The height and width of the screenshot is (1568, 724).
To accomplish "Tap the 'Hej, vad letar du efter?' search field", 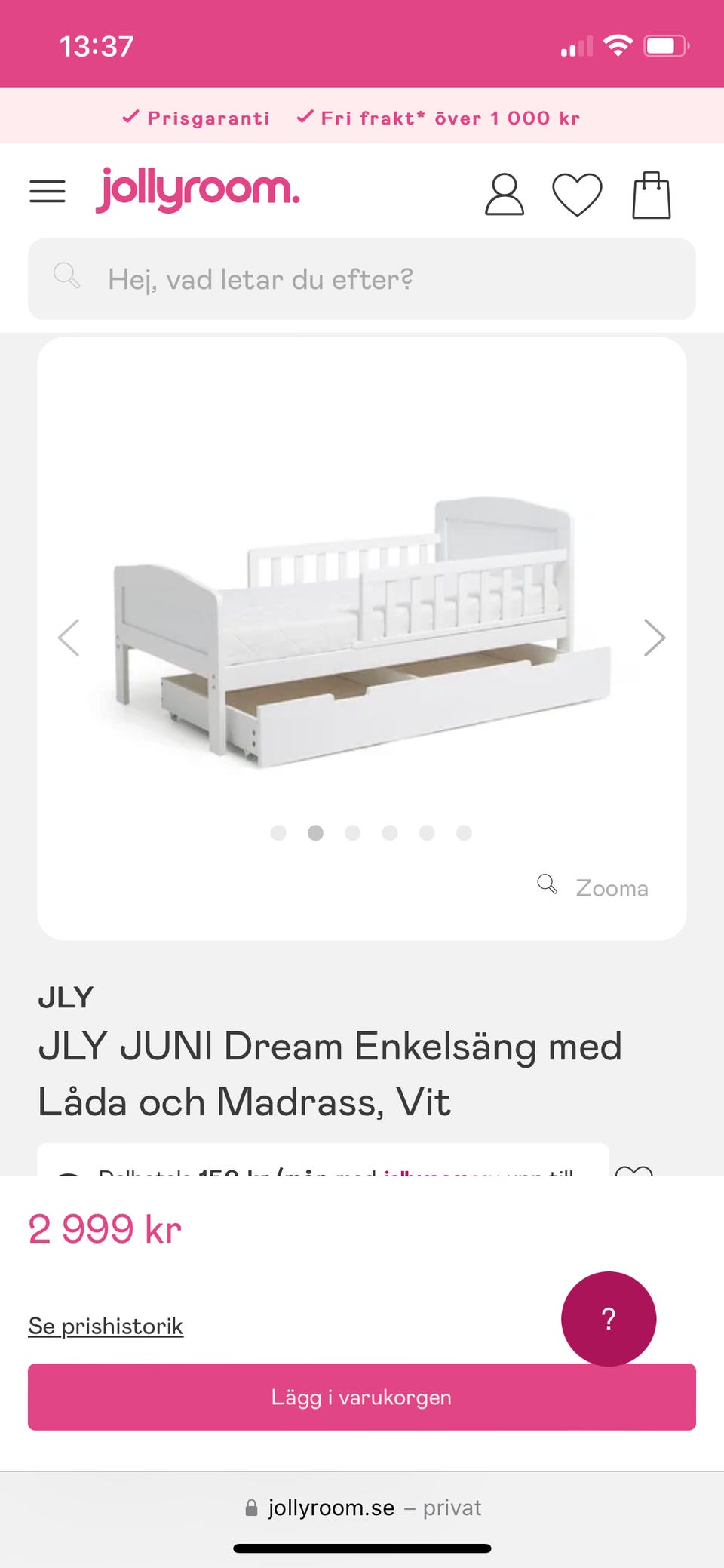I will [x=362, y=279].
